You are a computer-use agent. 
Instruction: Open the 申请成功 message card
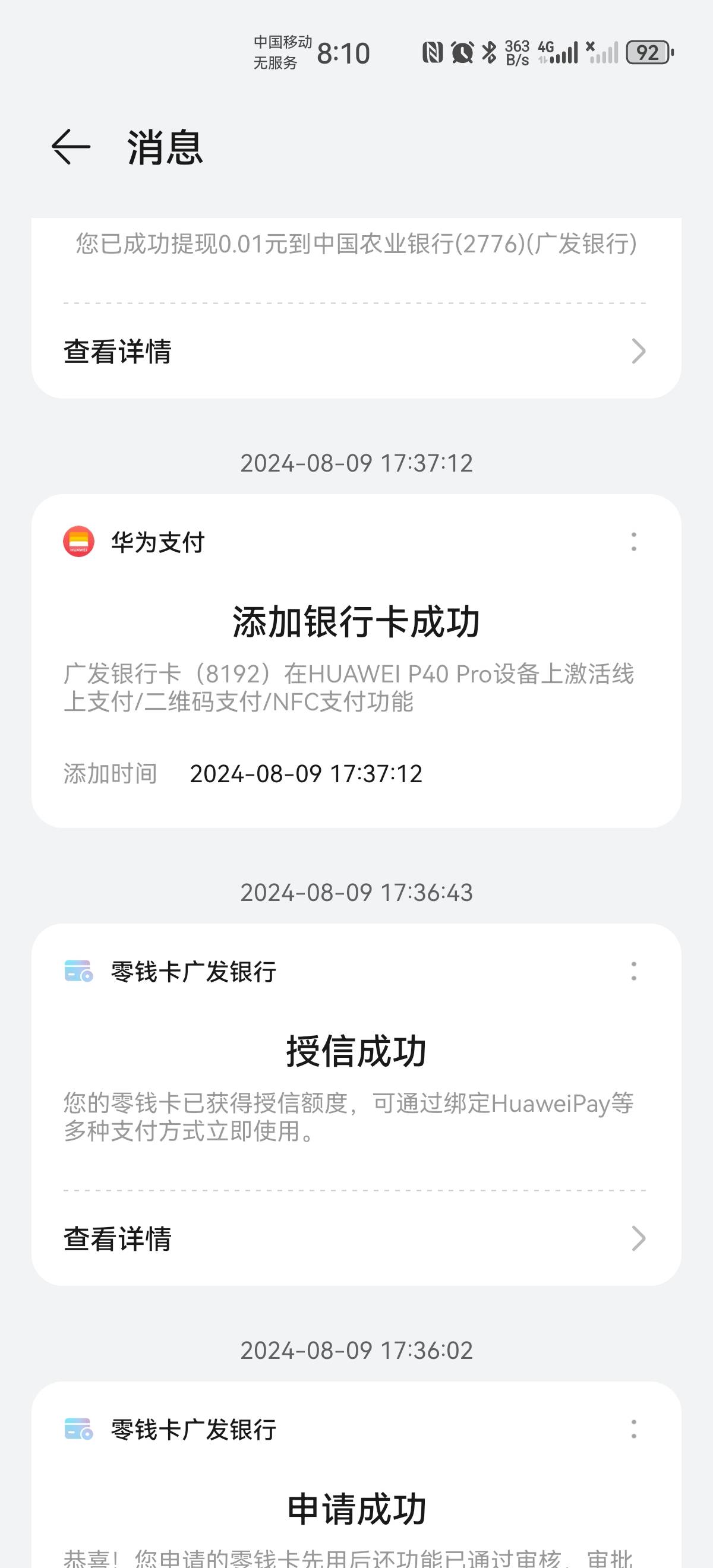(356, 1475)
